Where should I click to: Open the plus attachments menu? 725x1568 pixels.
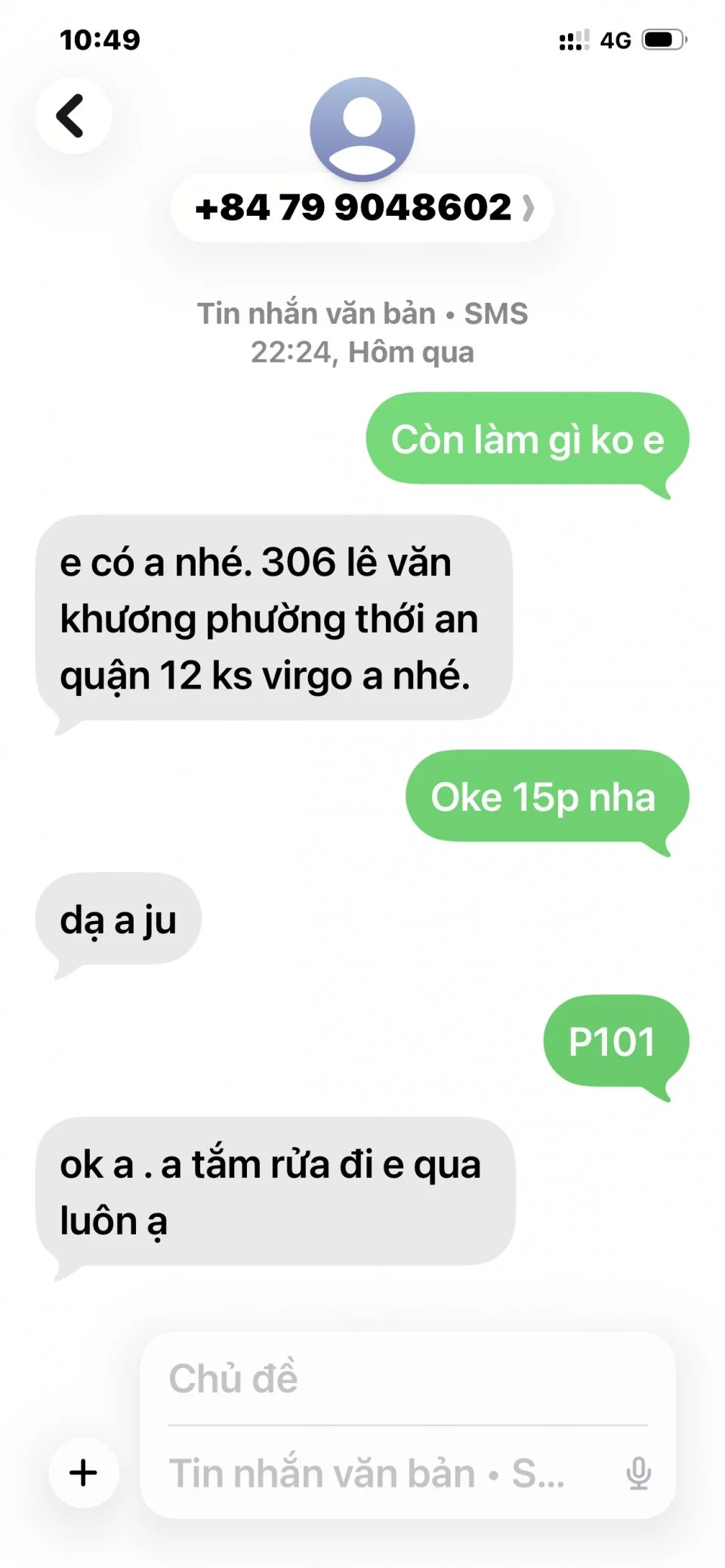[84, 1472]
